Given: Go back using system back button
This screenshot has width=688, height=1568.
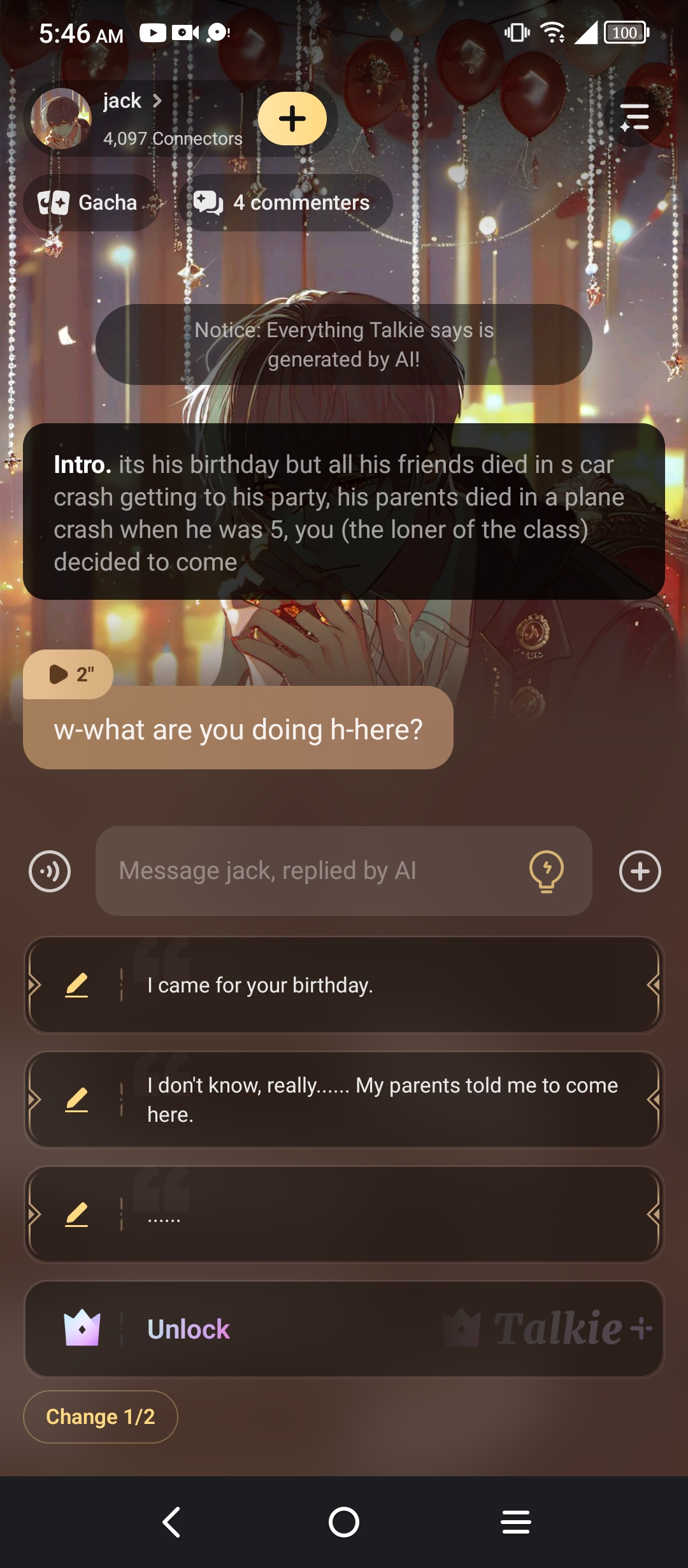Looking at the screenshot, I should pyautogui.click(x=172, y=1522).
